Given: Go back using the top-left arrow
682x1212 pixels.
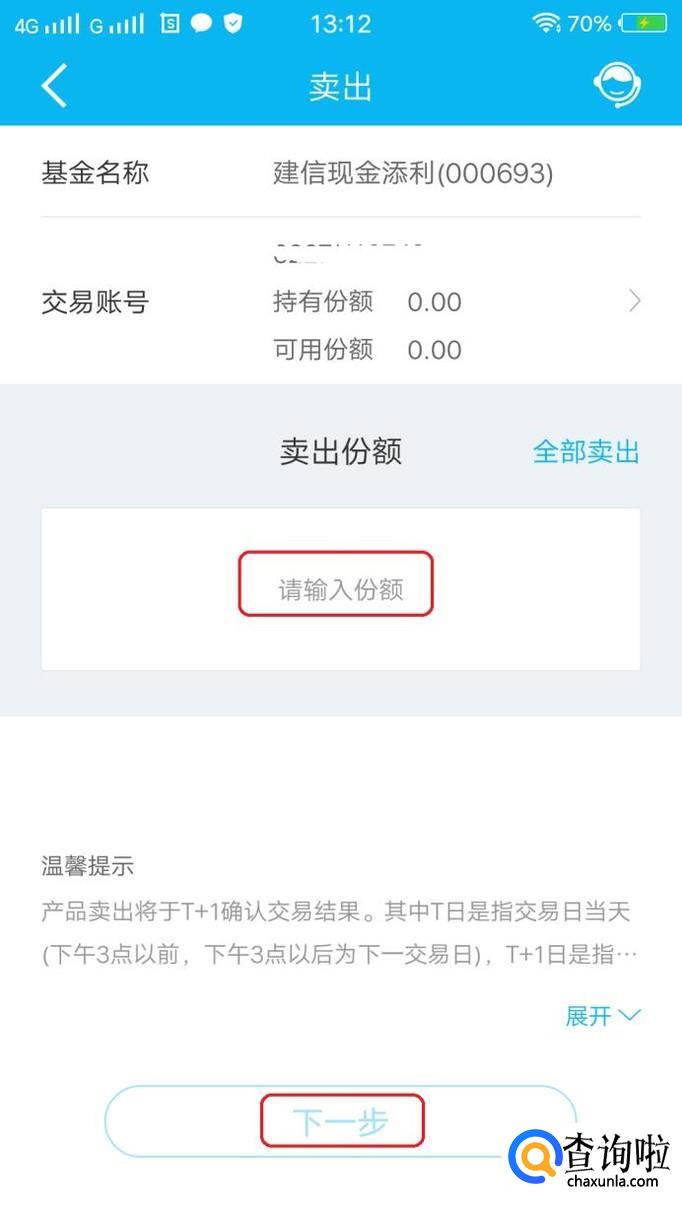Looking at the screenshot, I should point(54,86).
